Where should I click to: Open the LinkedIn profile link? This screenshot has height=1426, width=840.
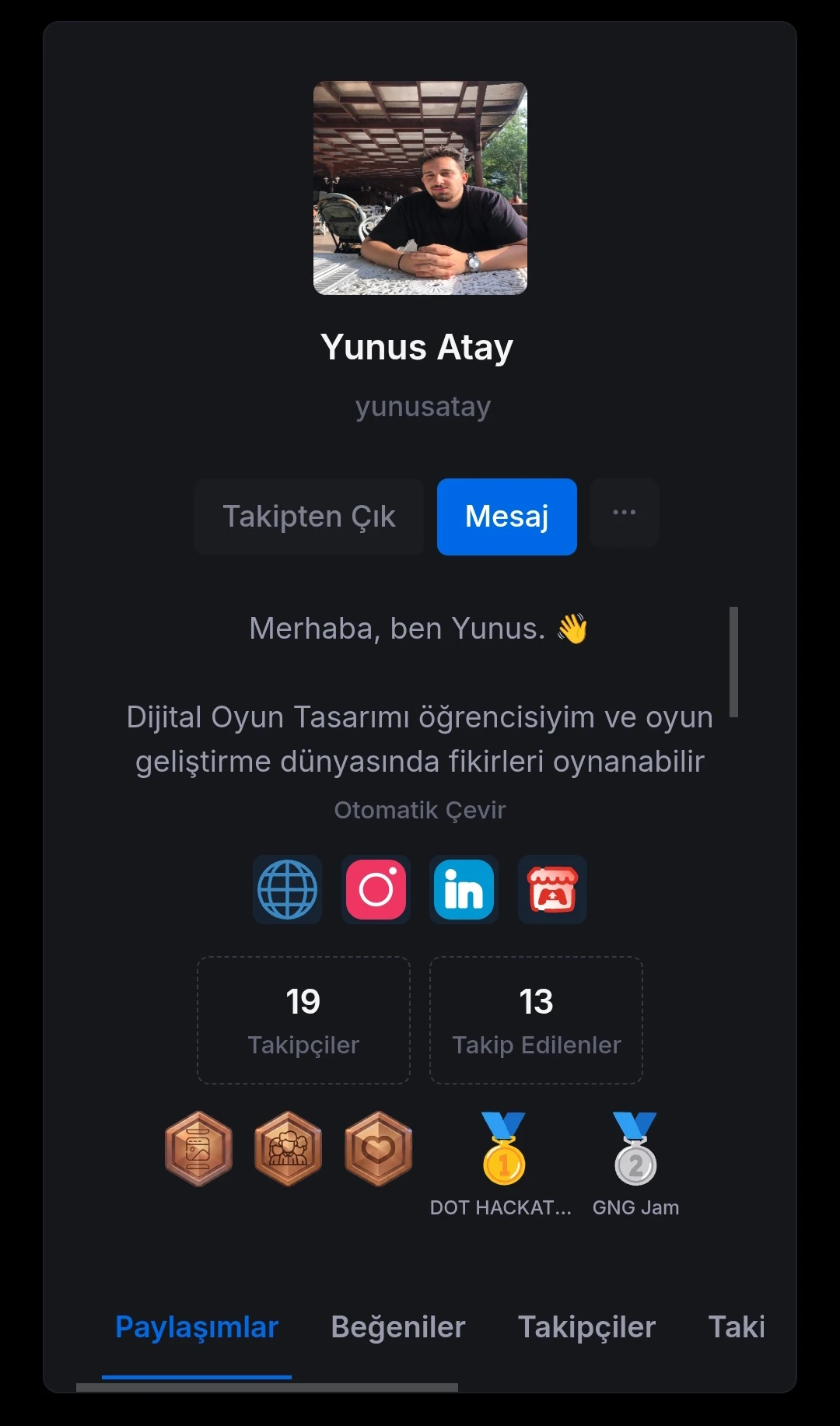[x=464, y=889]
